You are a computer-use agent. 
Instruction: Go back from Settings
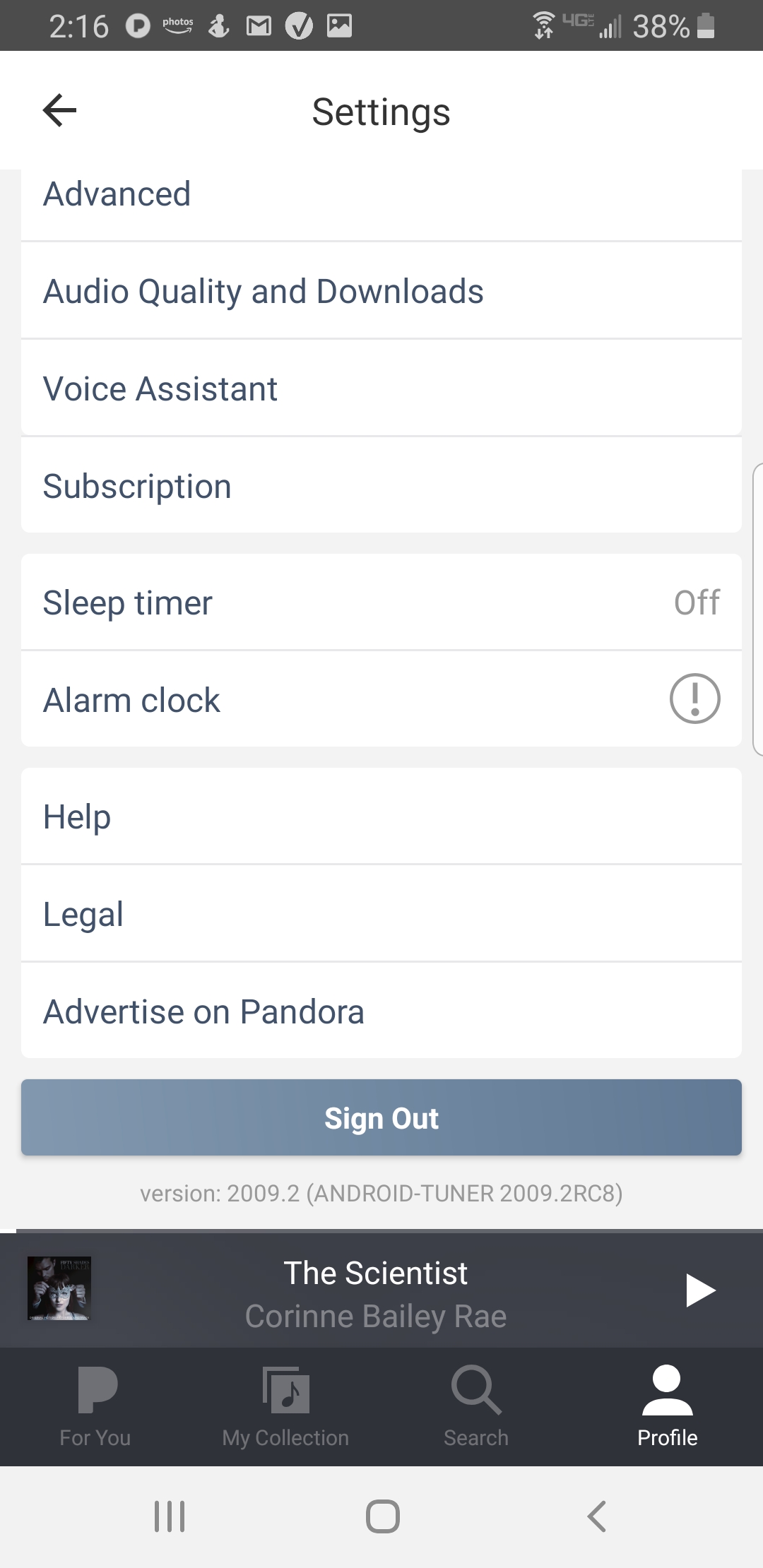(59, 110)
